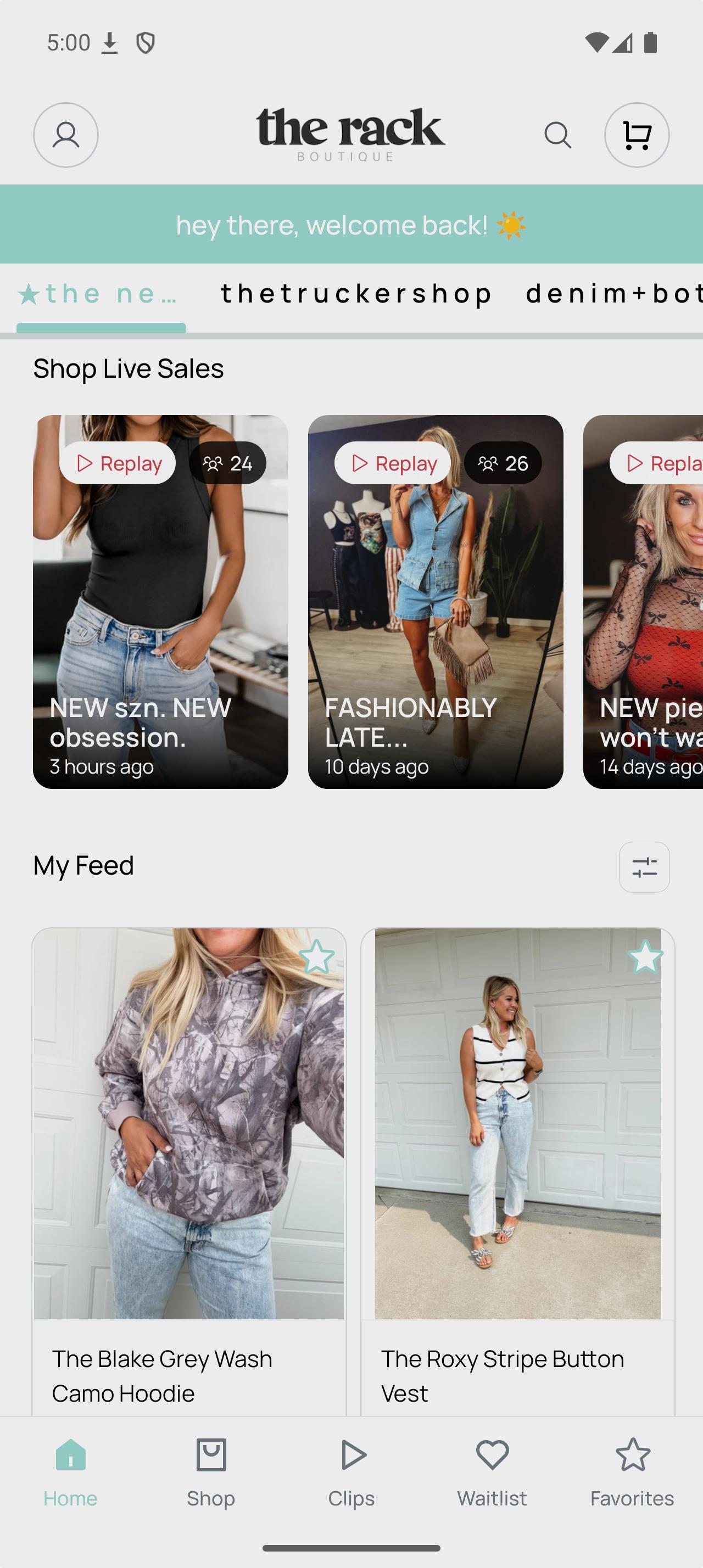Open My Feed filter settings
703x1568 pixels.
pos(644,867)
